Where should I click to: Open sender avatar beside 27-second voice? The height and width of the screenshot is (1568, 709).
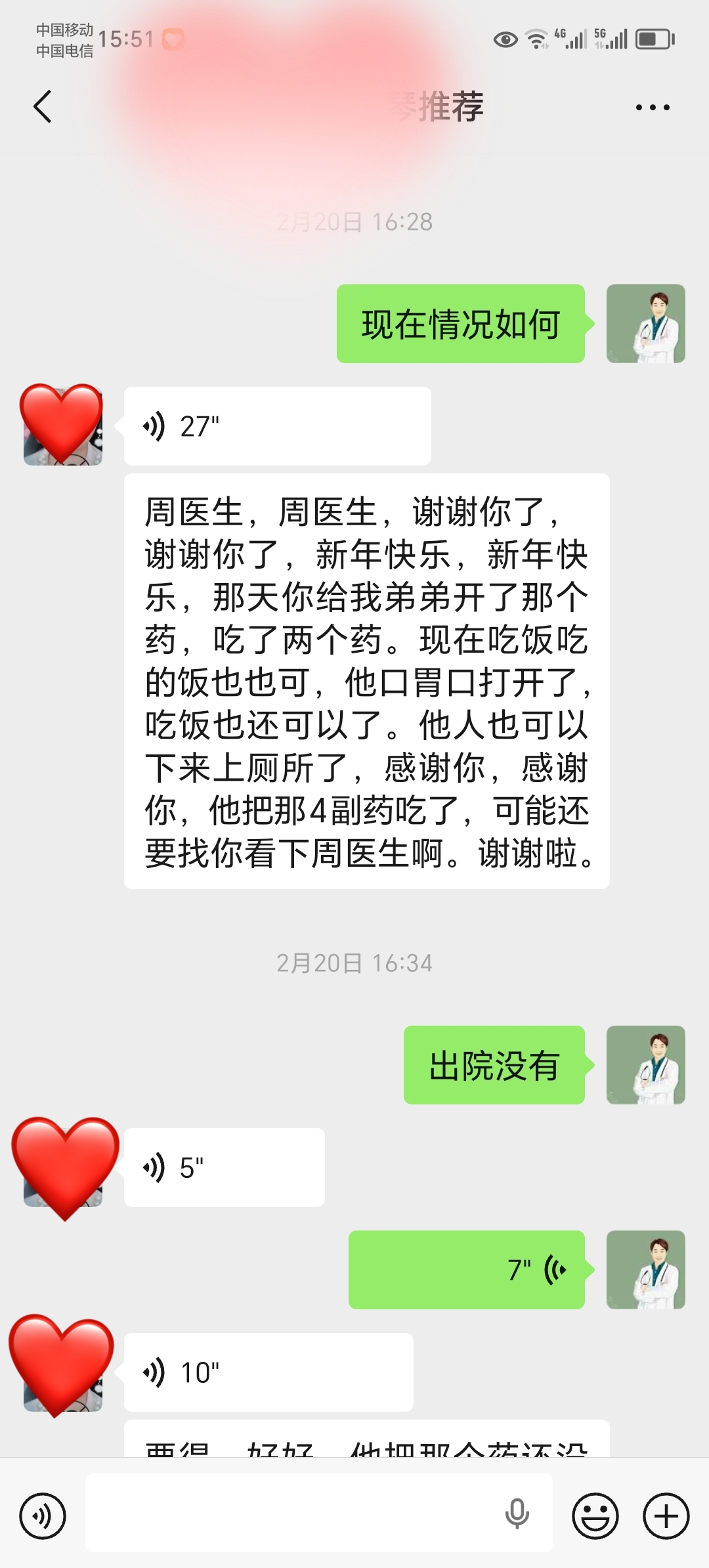pos(63,426)
